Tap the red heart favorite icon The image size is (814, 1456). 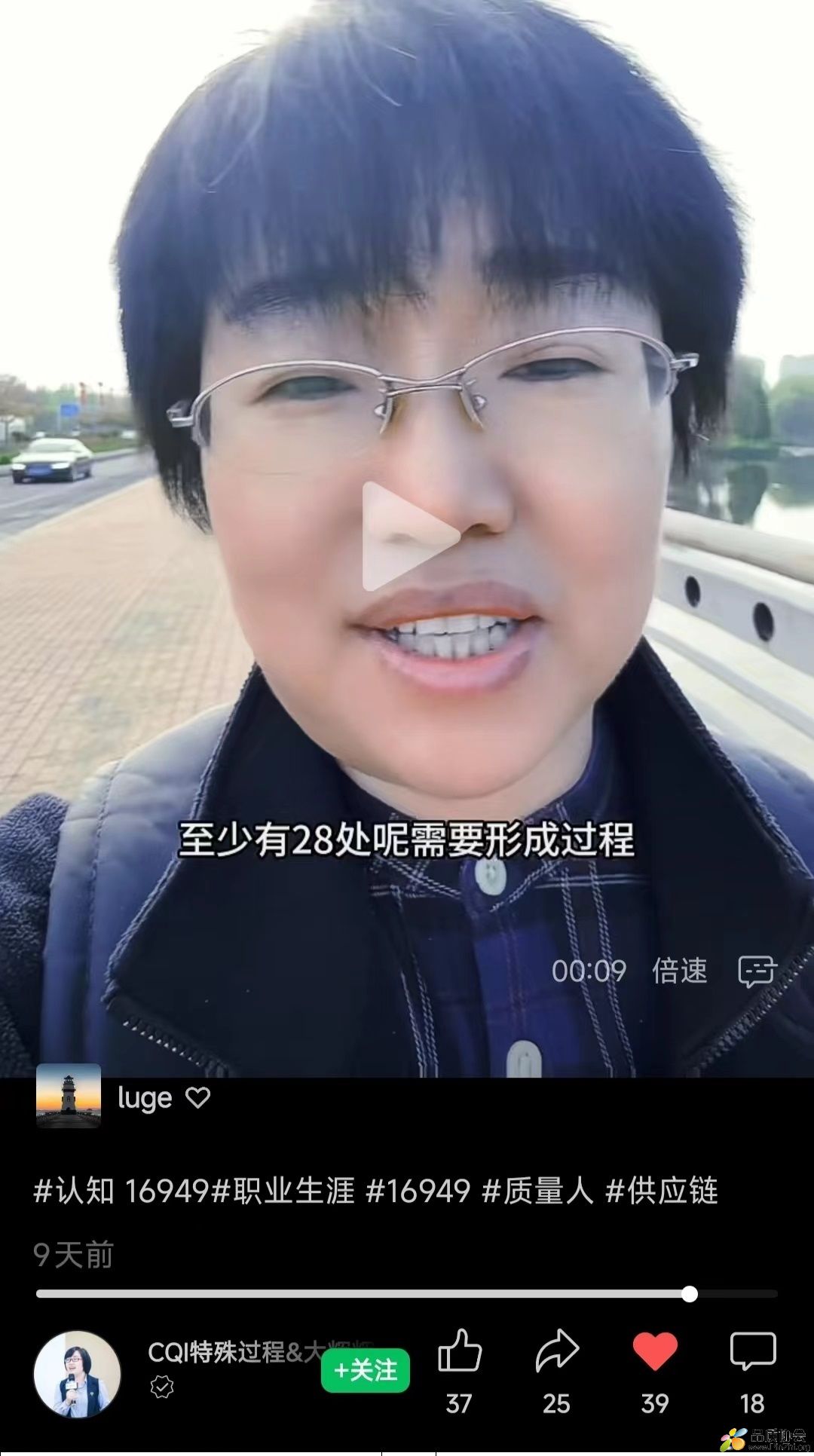coord(654,1352)
